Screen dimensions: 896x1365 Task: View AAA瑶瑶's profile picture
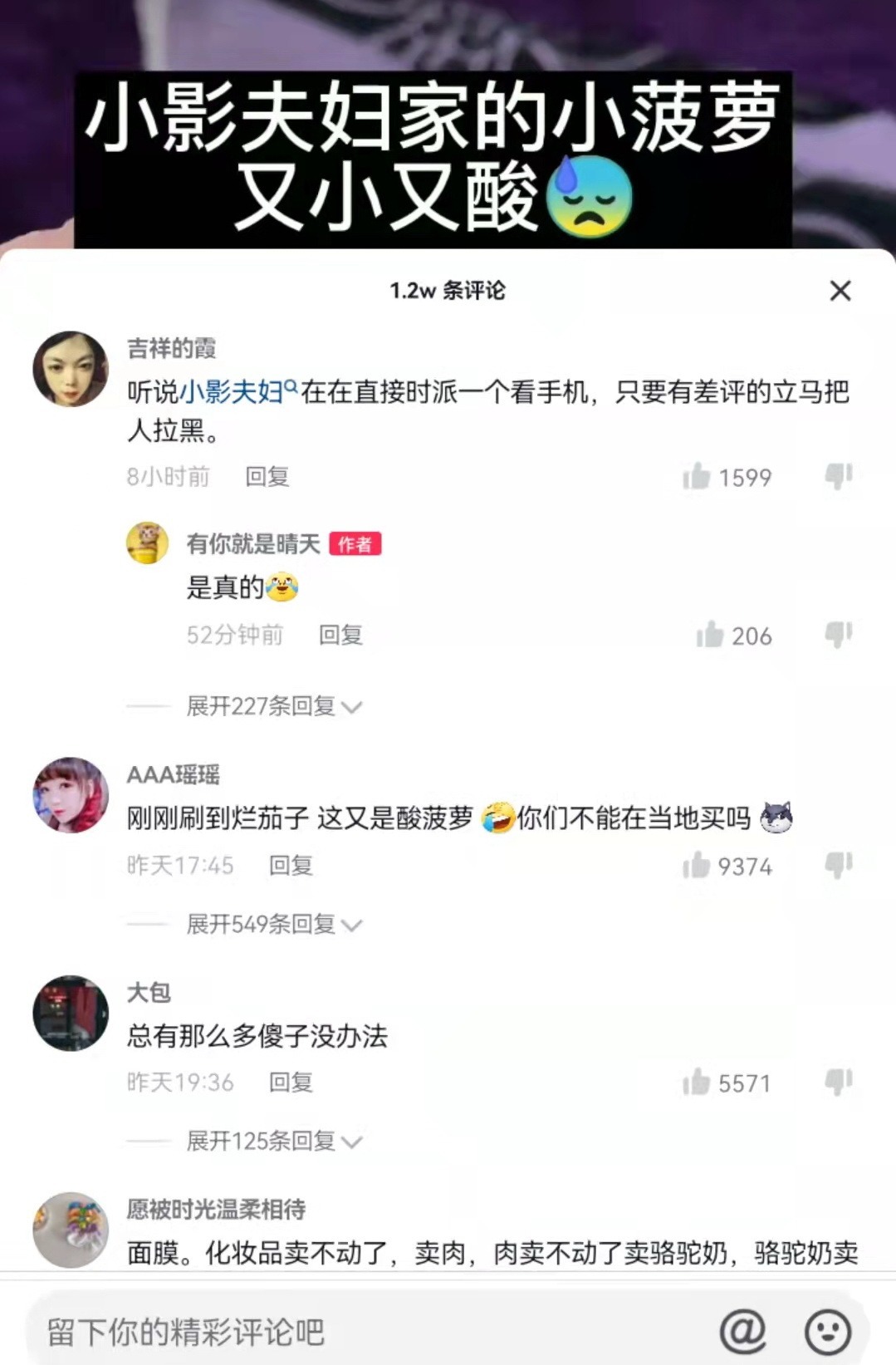click(x=71, y=795)
